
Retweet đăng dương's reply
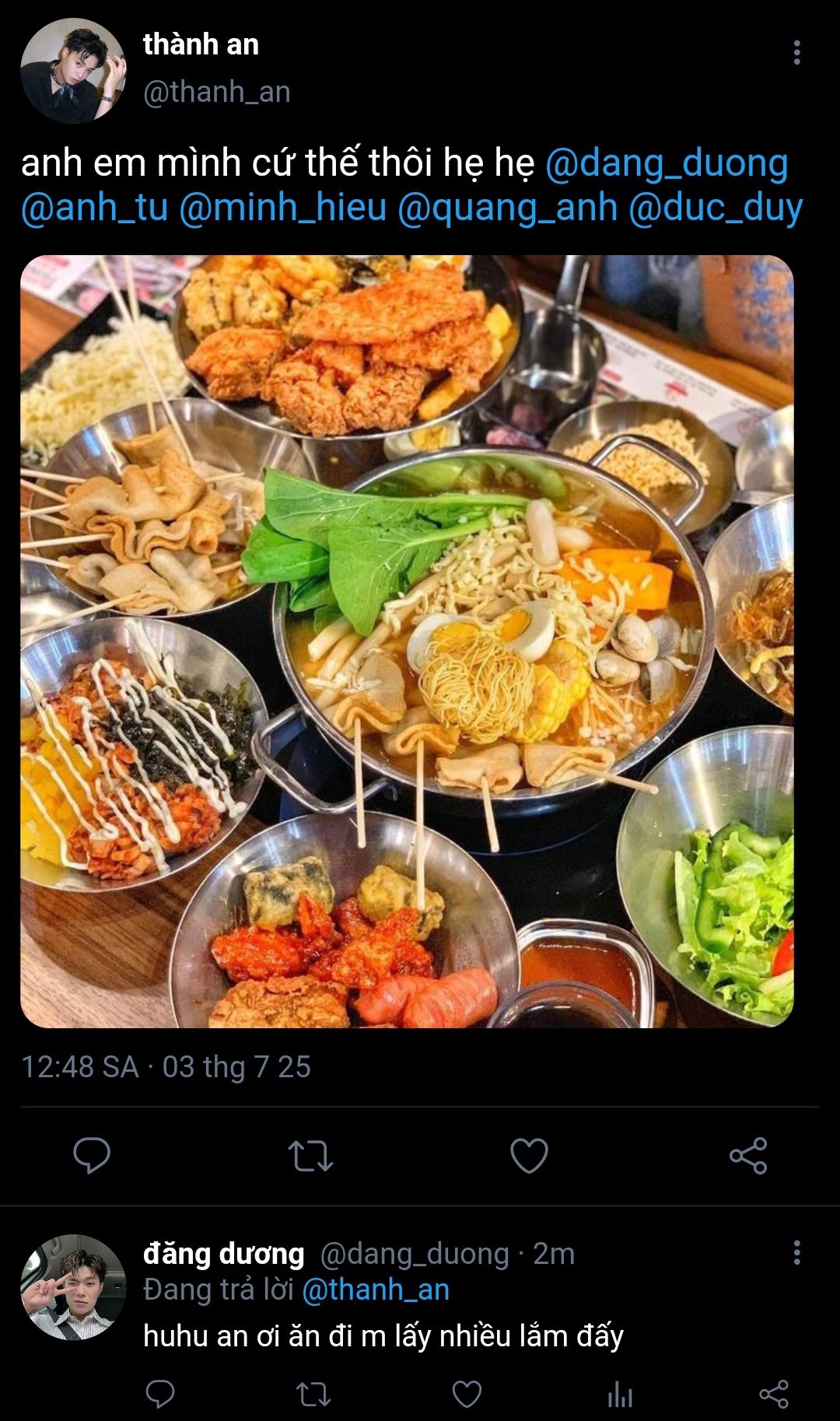click(314, 1394)
